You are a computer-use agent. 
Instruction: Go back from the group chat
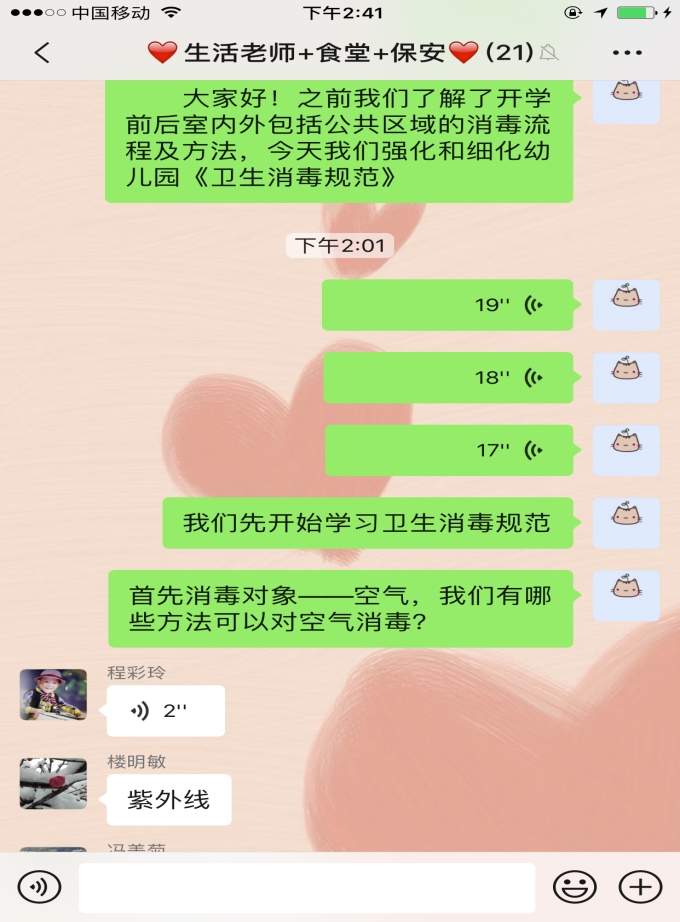[41, 53]
